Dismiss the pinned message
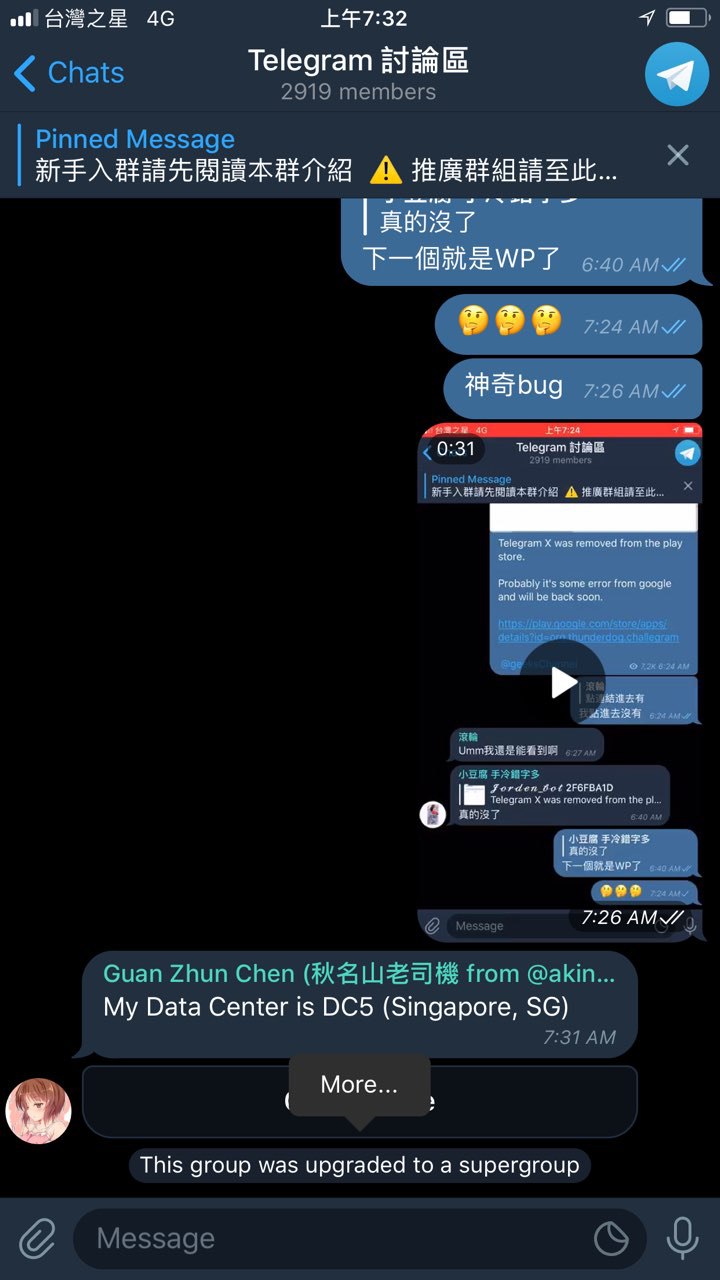This screenshot has width=720, height=1280. pos(677,155)
